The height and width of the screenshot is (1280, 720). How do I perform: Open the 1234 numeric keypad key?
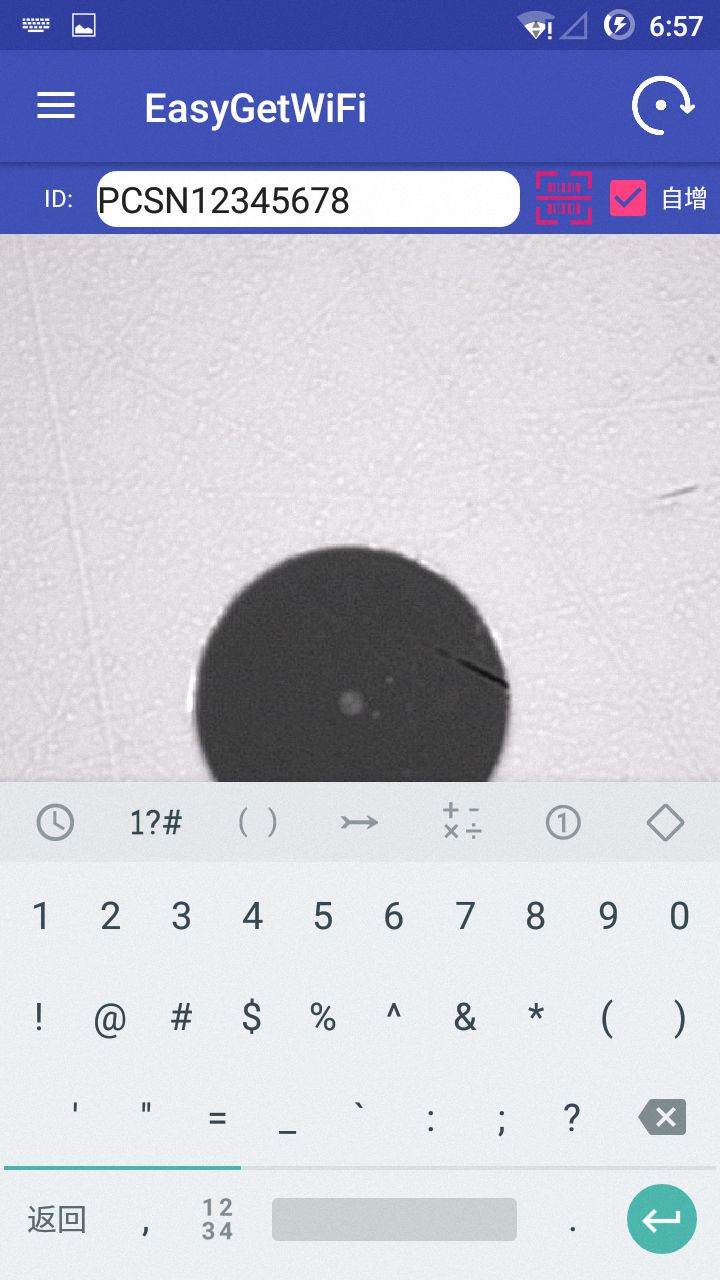point(217,1219)
